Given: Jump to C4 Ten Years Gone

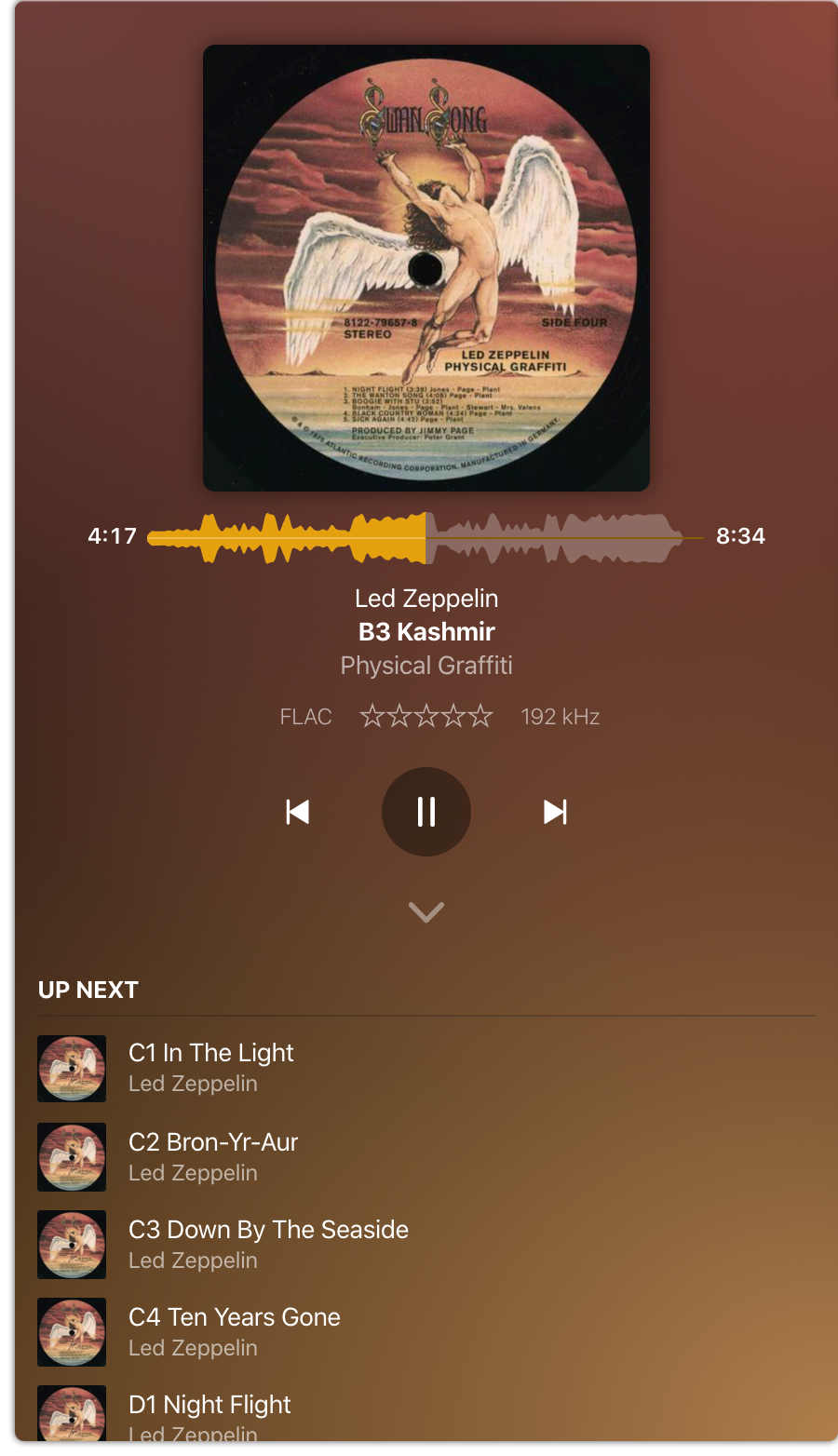Looking at the screenshot, I should (x=426, y=1331).
